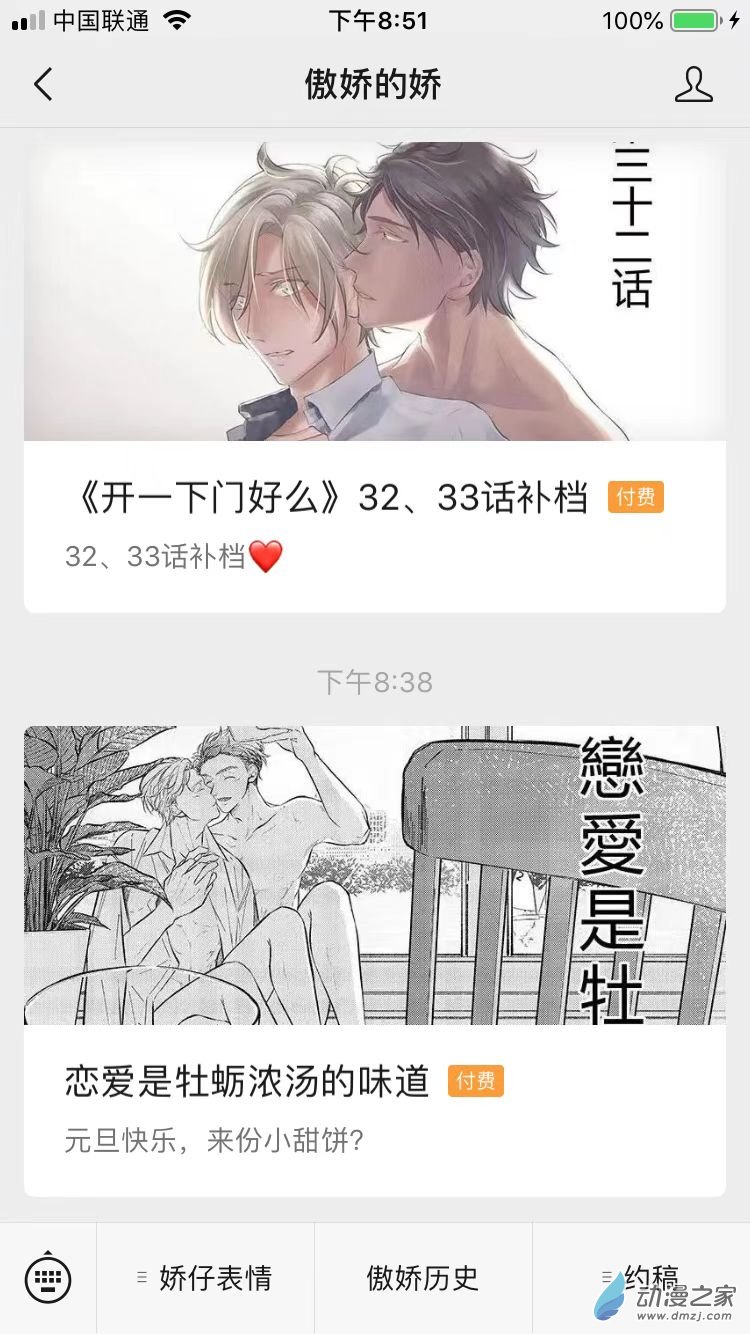Go back using the top-left arrow
750x1334 pixels.
[43, 85]
